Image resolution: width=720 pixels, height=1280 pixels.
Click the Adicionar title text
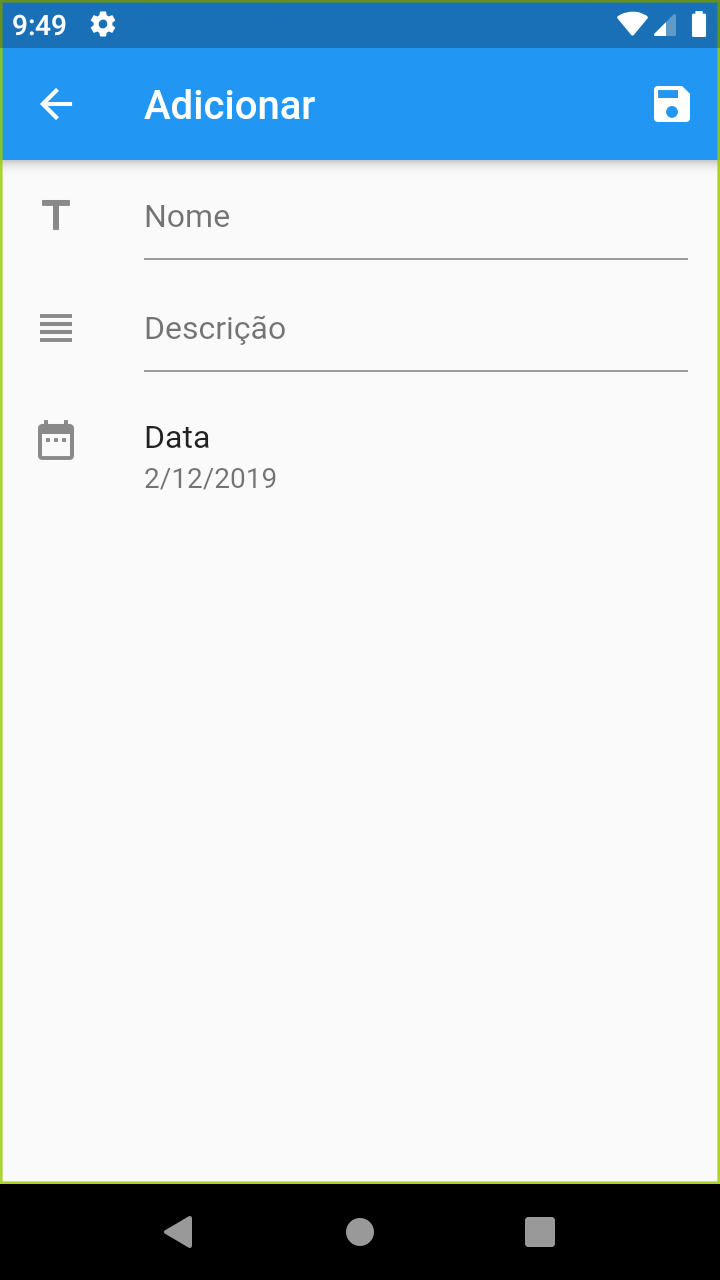(x=229, y=103)
